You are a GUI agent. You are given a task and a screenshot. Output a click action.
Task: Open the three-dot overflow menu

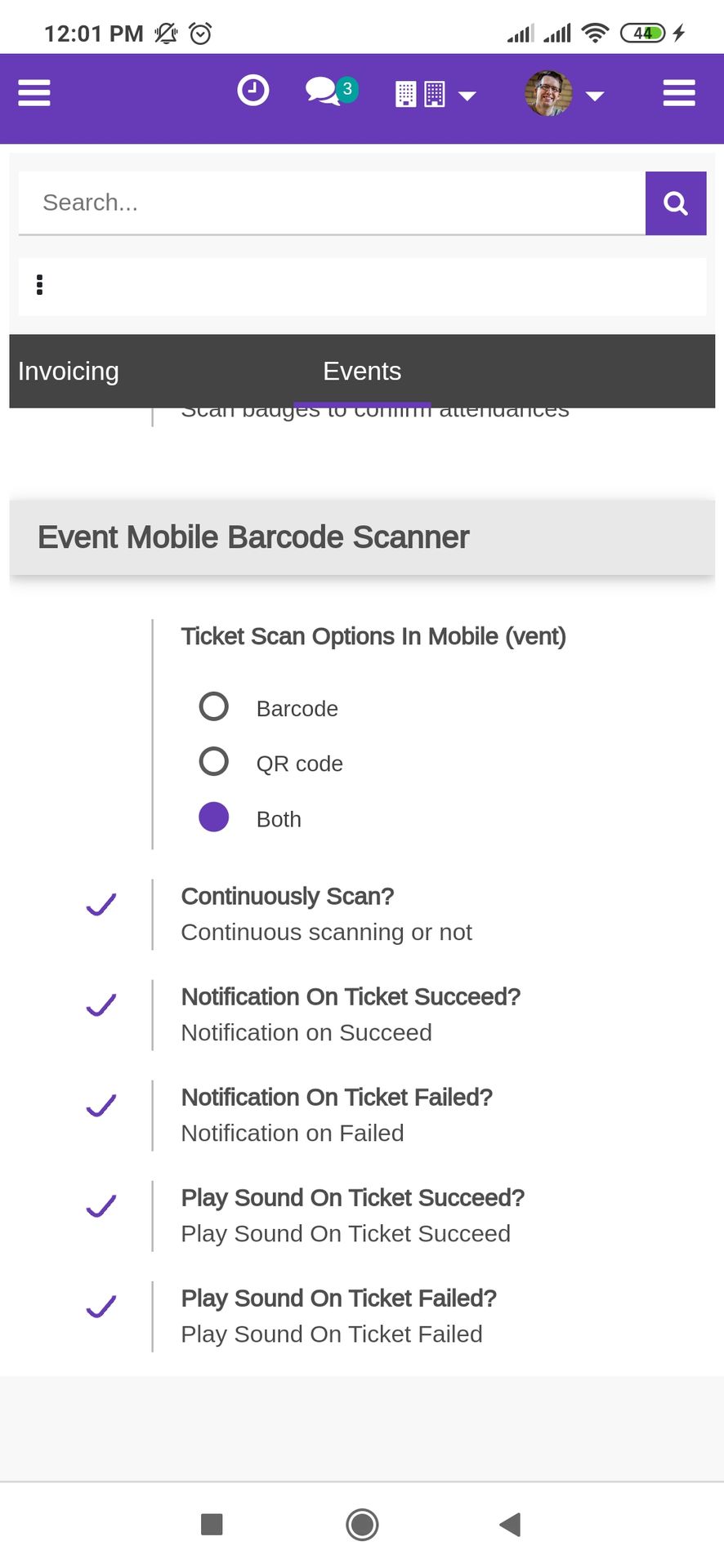(39, 285)
